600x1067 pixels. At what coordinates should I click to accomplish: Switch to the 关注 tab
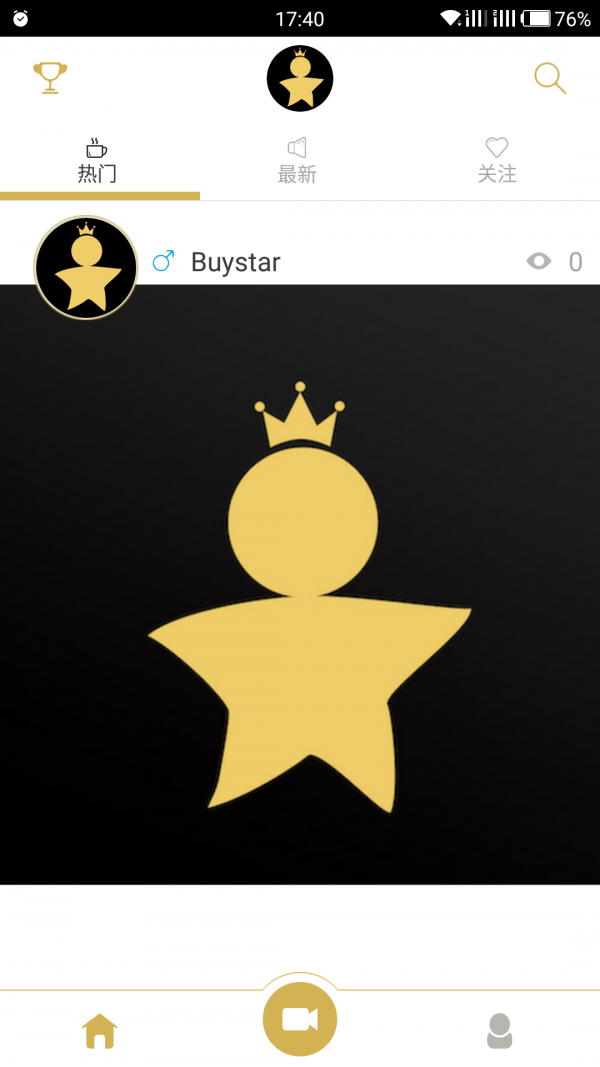tap(497, 162)
